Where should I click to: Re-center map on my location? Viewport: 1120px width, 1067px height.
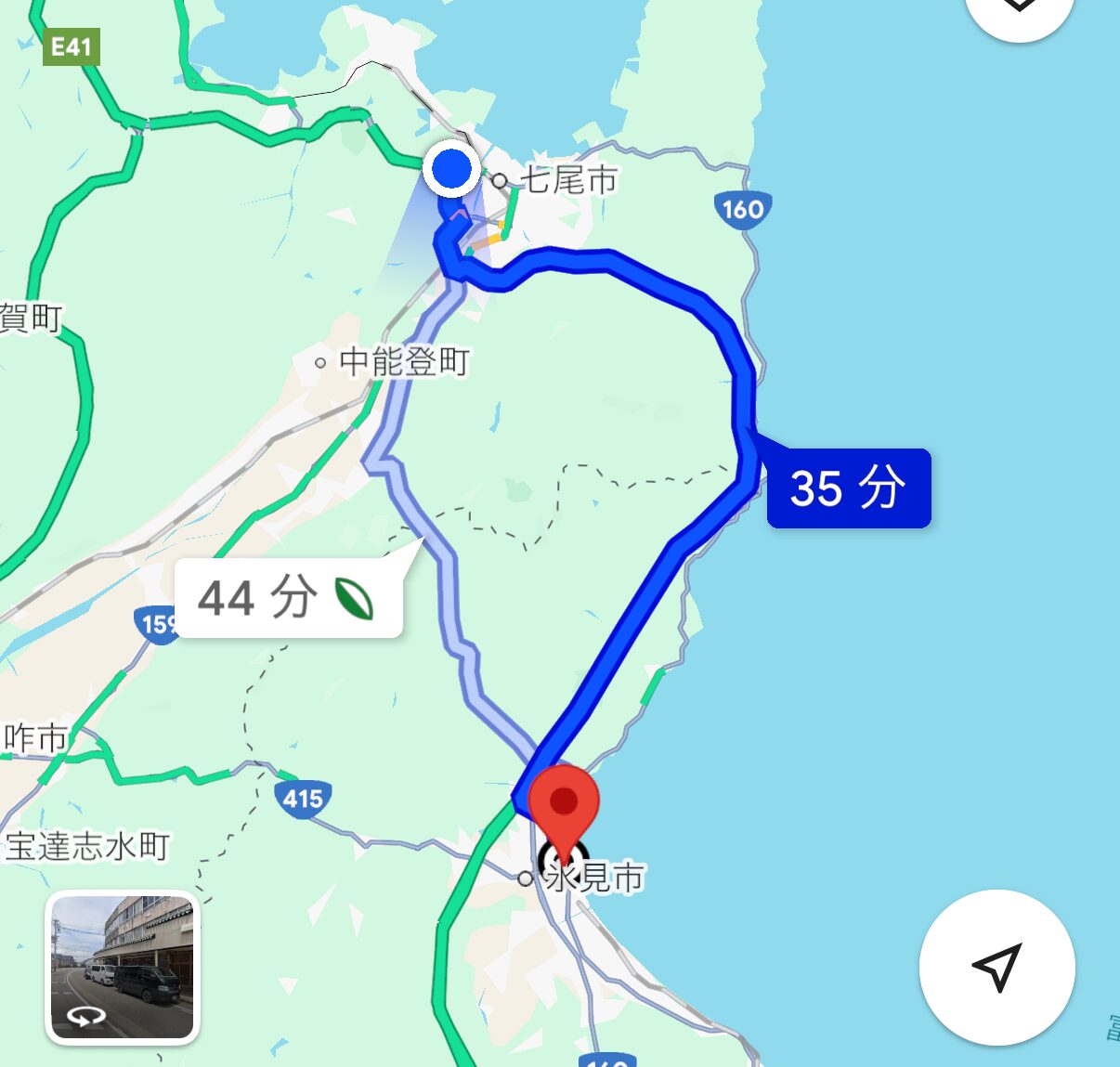[996, 967]
